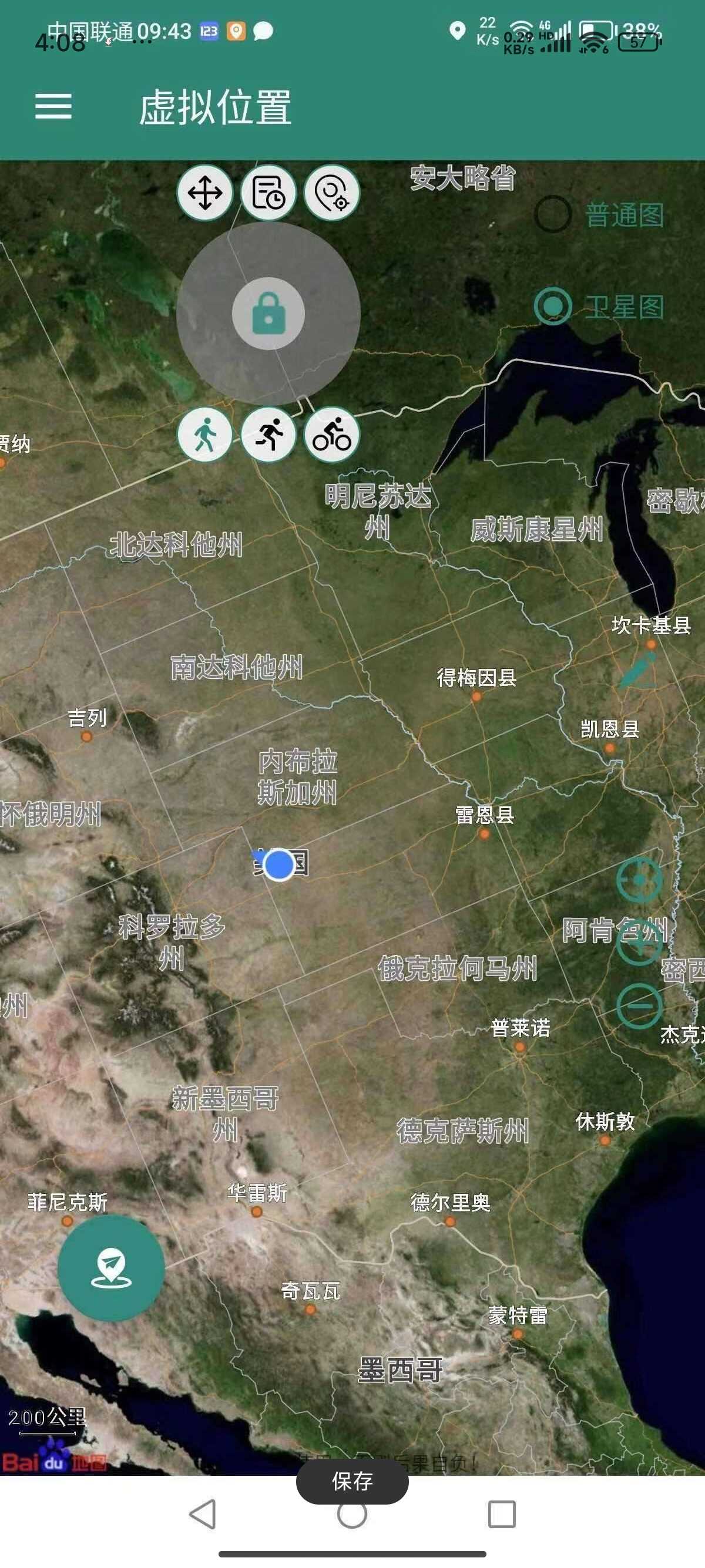
Task: Select cycling speed mode
Action: point(332,435)
